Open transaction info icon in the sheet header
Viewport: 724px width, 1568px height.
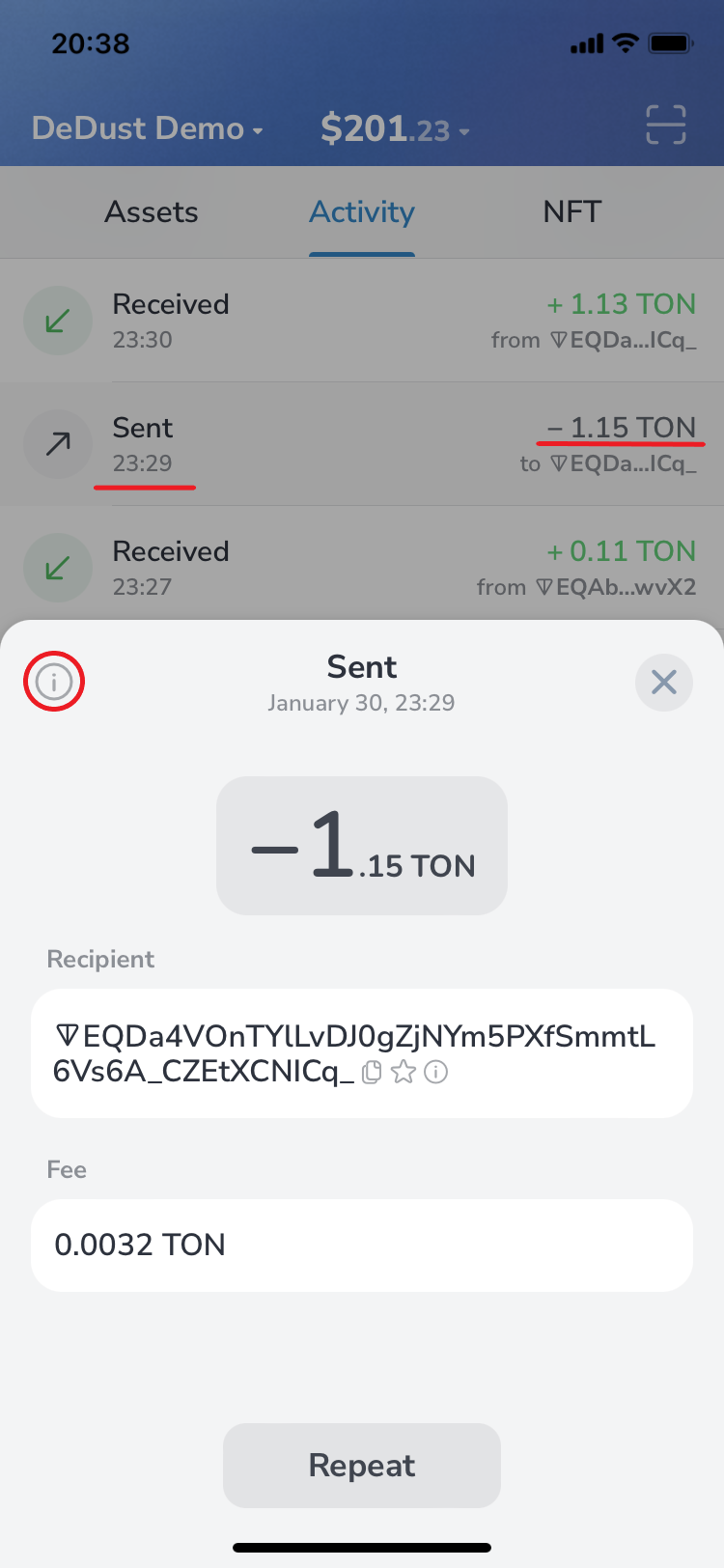(54, 682)
